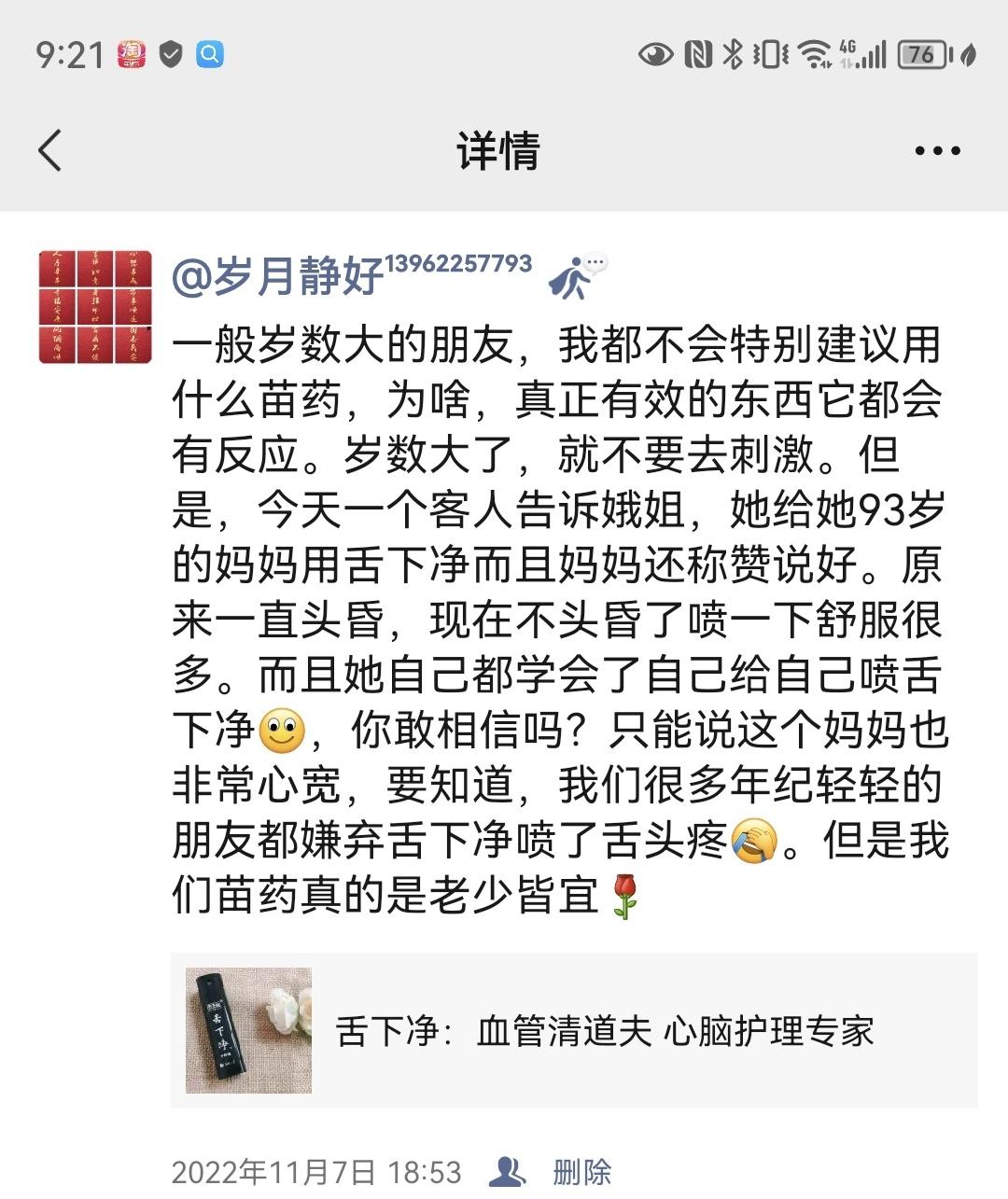Image resolution: width=1008 pixels, height=1199 pixels.
Task: Tap 删除 to delete this post
Action: (x=581, y=1172)
